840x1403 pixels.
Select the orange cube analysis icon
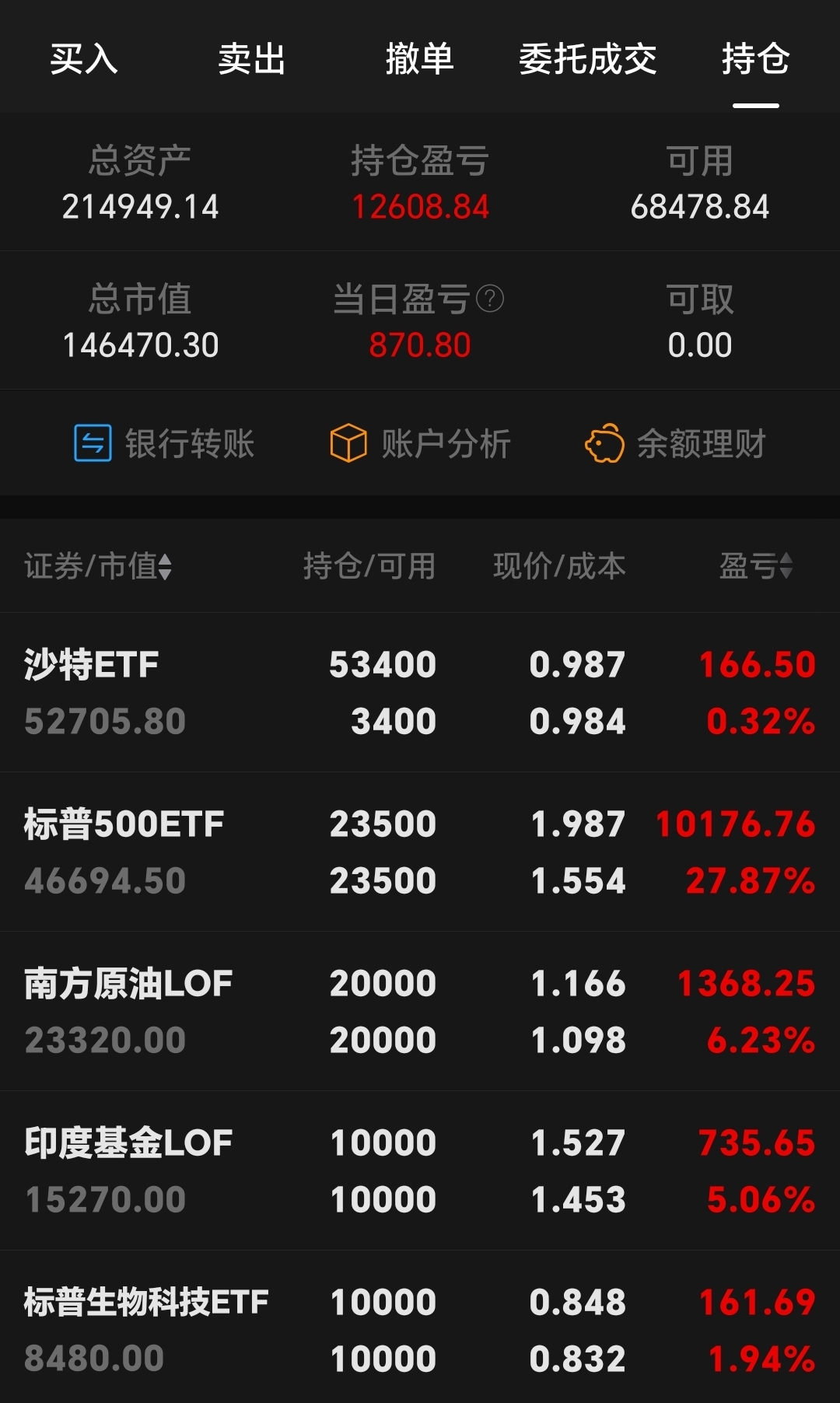pos(348,443)
